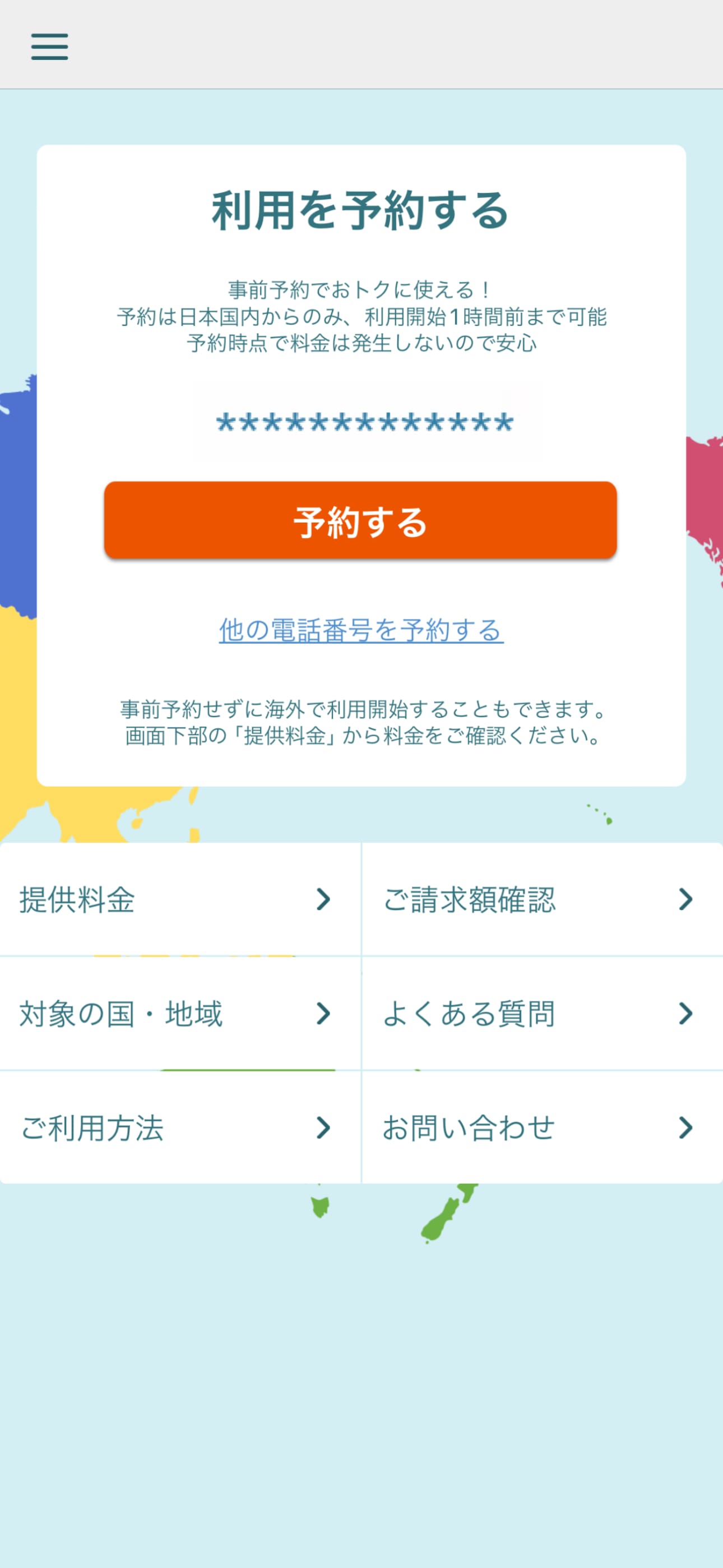Open the ご請求額確認 billing menu item

click(x=541, y=900)
